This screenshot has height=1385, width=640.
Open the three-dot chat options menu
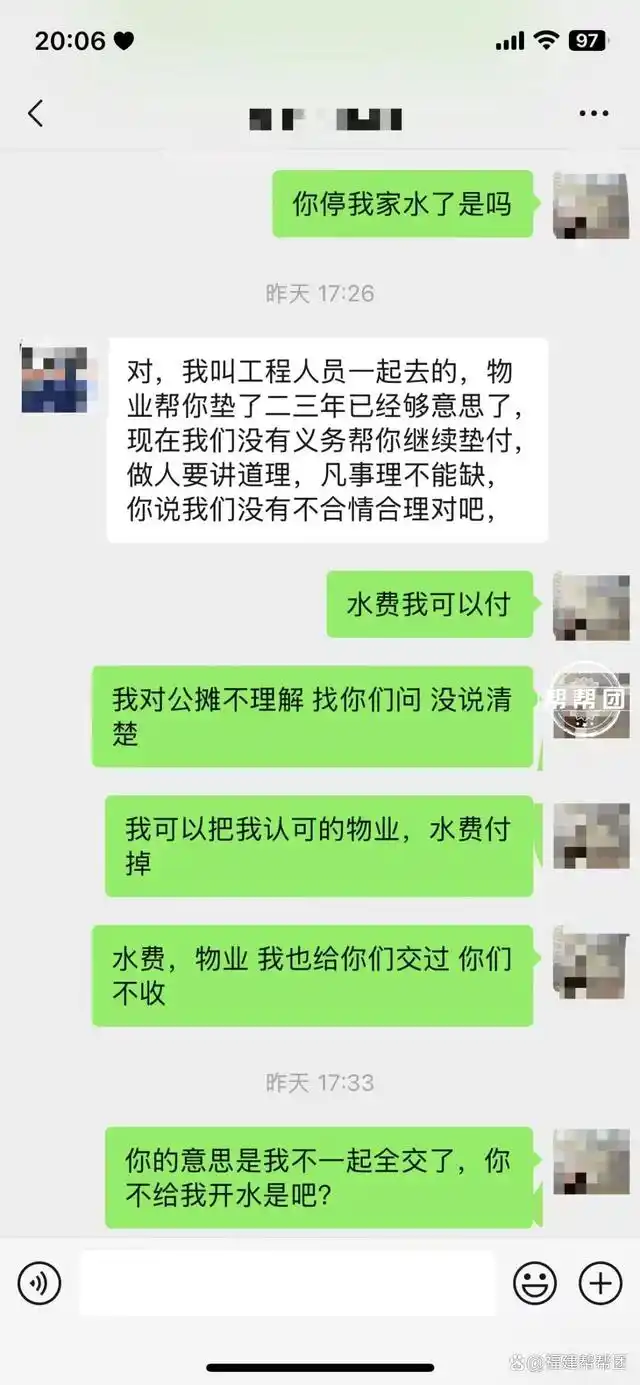[594, 114]
